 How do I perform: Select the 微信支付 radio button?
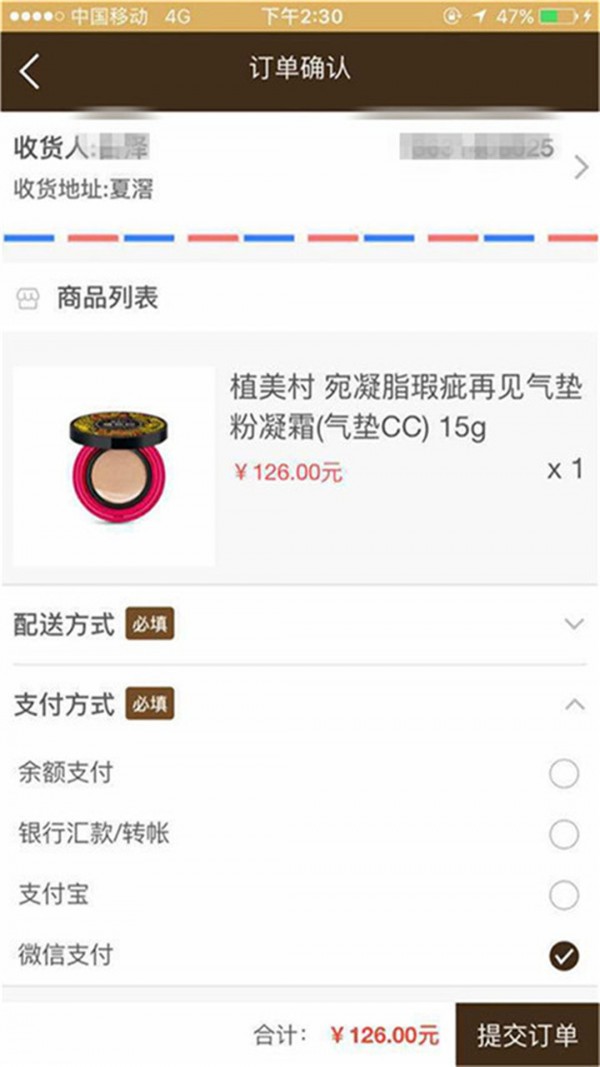564,956
